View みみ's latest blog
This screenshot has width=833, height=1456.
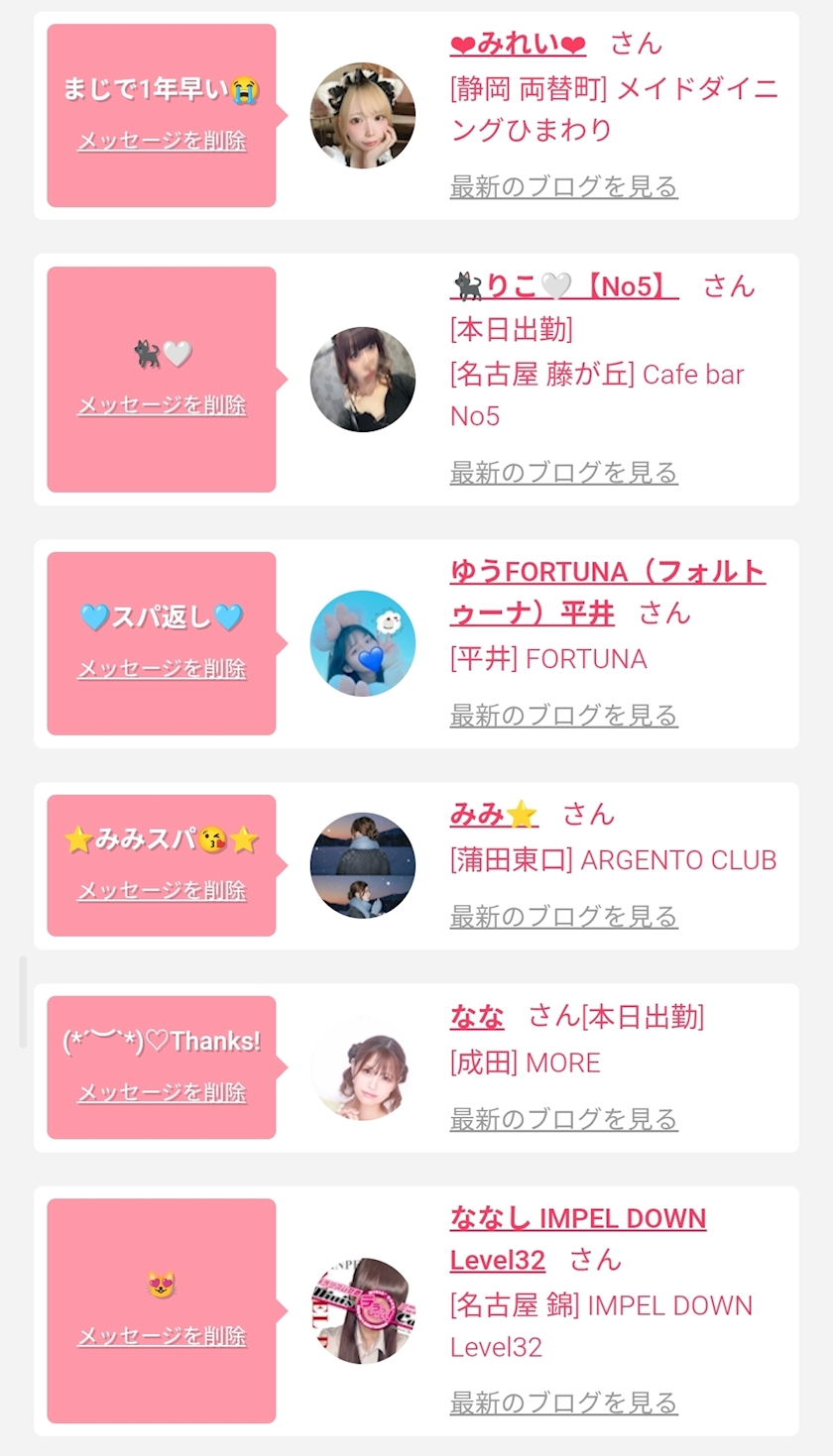(563, 916)
